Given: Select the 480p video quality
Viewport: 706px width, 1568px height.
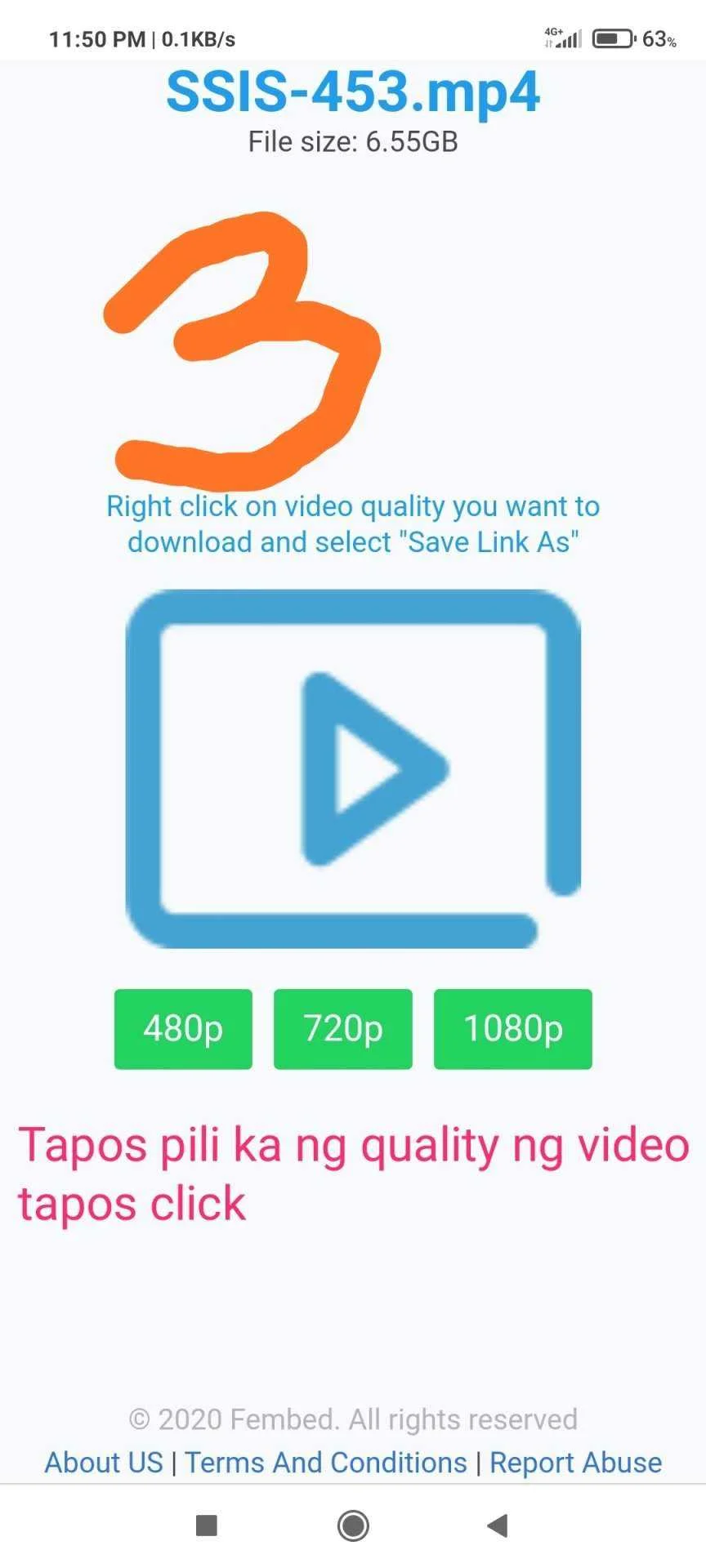Looking at the screenshot, I should (183, 1028).
